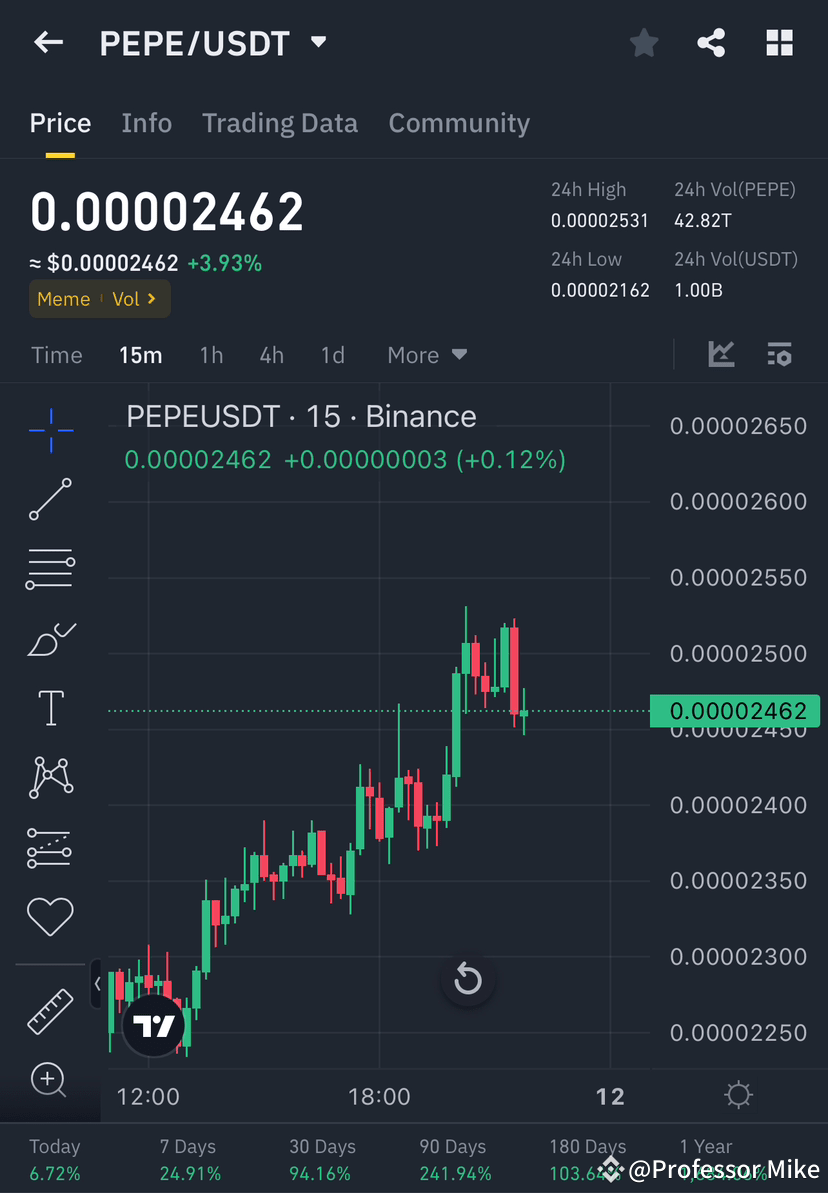Switch to the Trading Data tab
828x1193 pixels.
280,122
